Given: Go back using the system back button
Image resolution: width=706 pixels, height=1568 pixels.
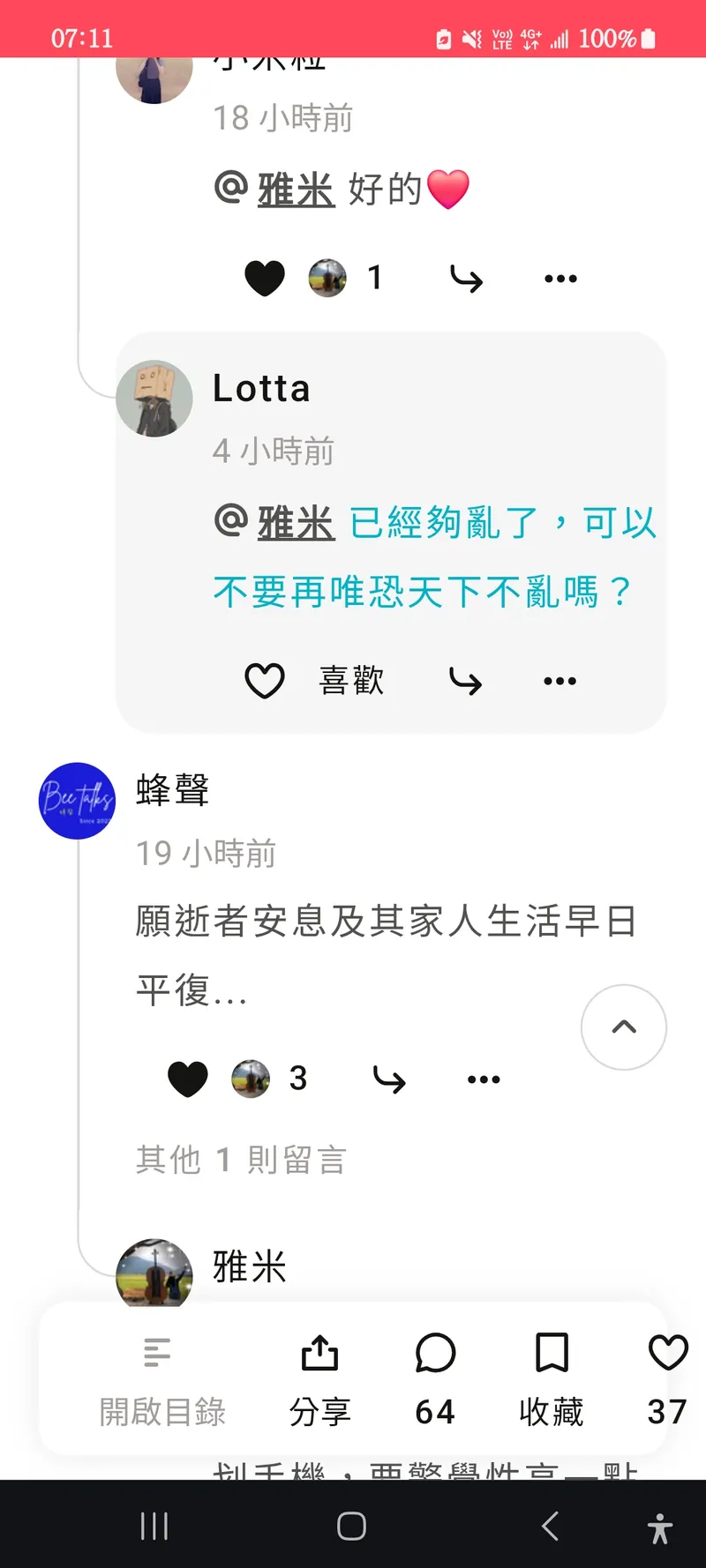Looking at the screenshot, I should tap(550, 1526).
